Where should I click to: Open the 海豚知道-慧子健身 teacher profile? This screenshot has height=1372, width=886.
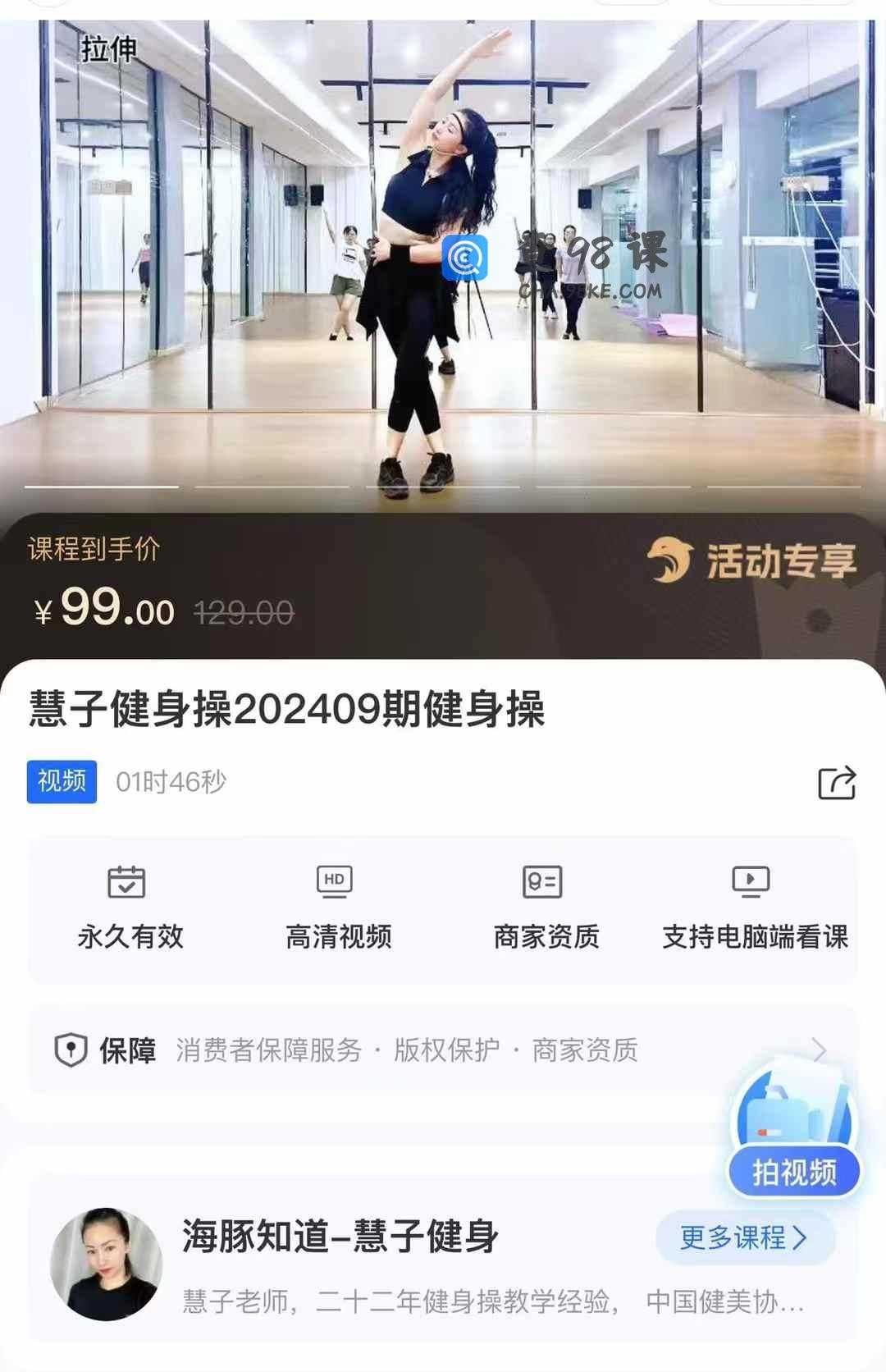click(340, 1237)
